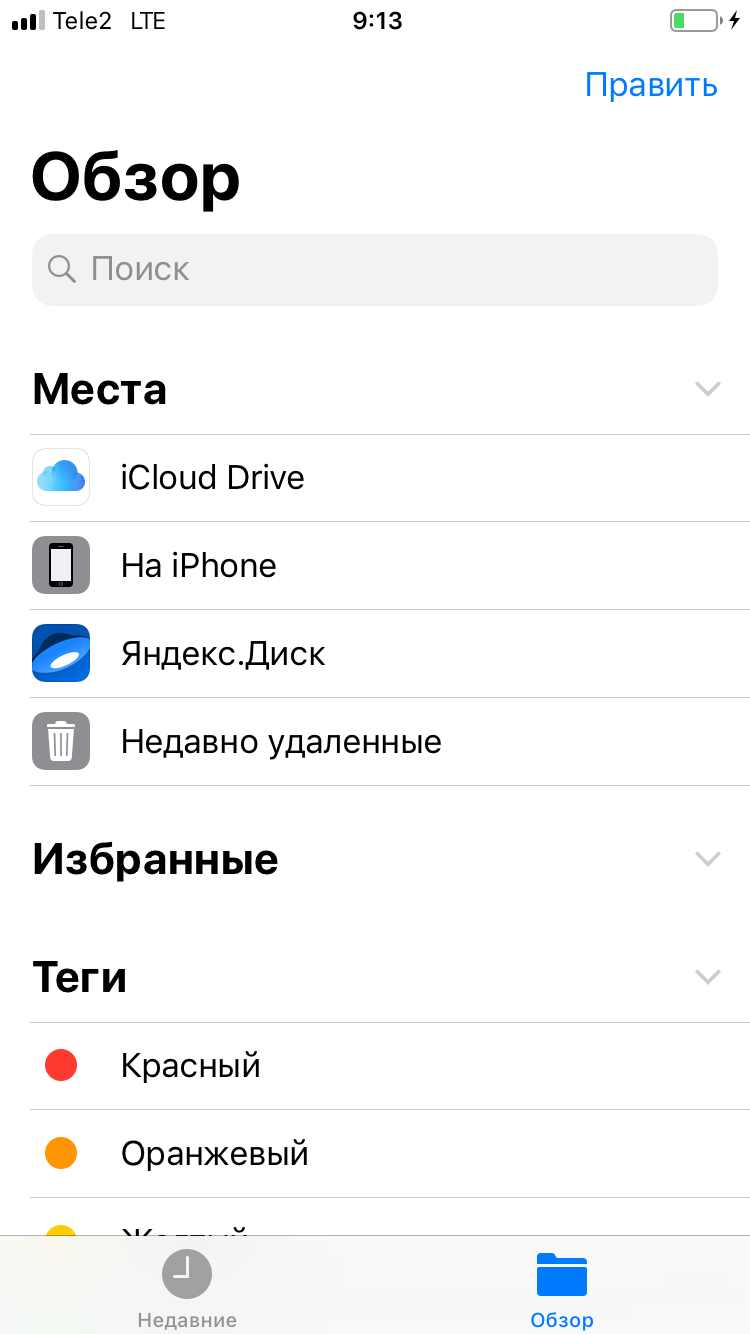Select the Красный tag
The height and width of the screenshot is (1334, 750).
190,1066
